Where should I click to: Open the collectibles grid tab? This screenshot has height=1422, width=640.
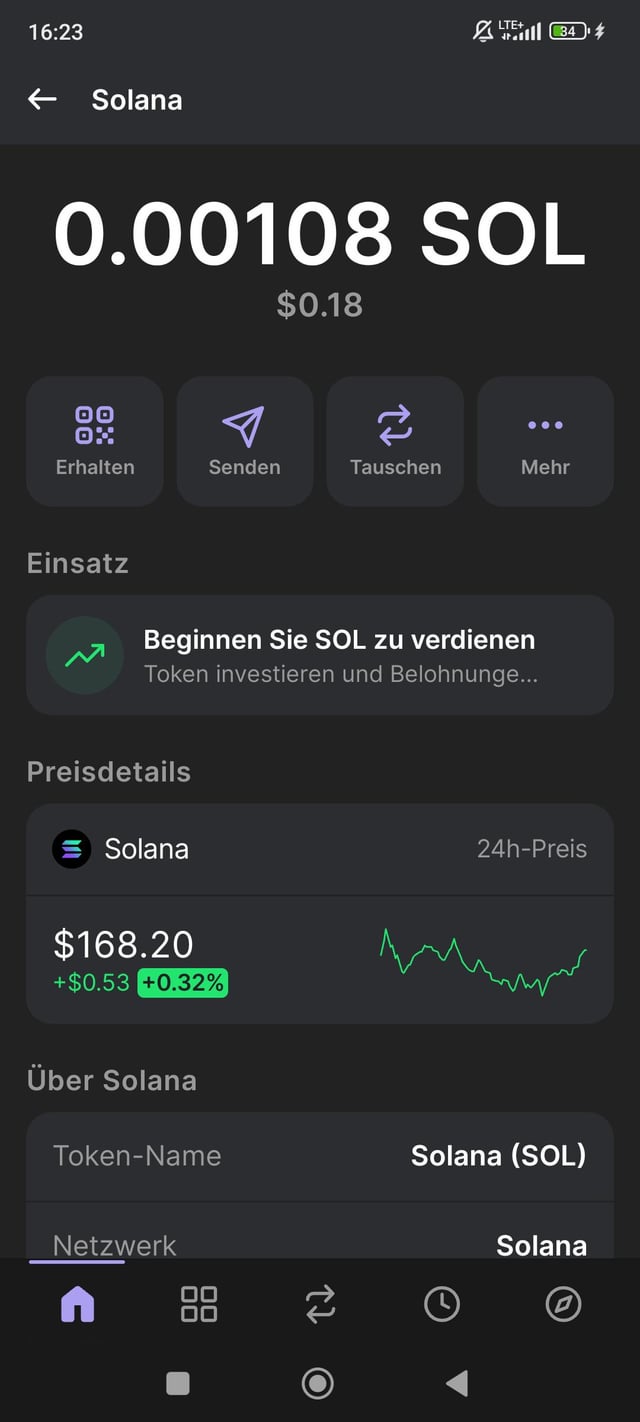click(x=198, y=1304)
